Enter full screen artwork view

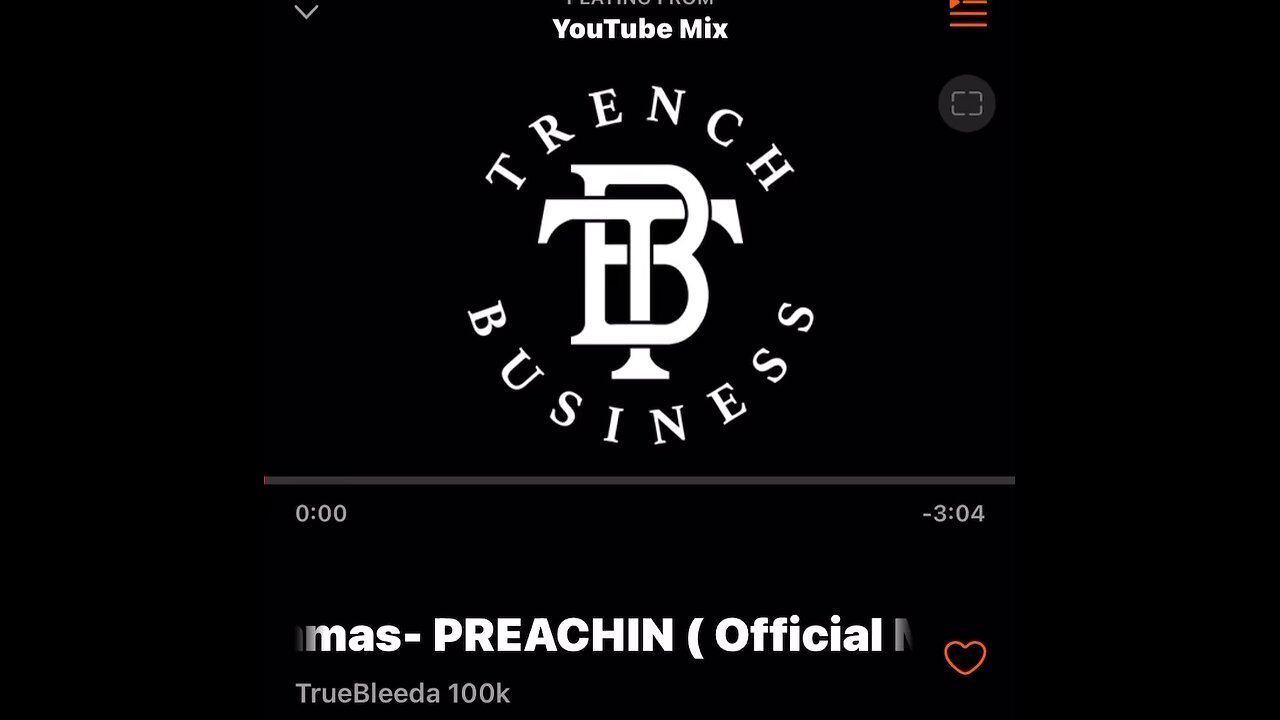pyautogui.click(x=966, y=103)
